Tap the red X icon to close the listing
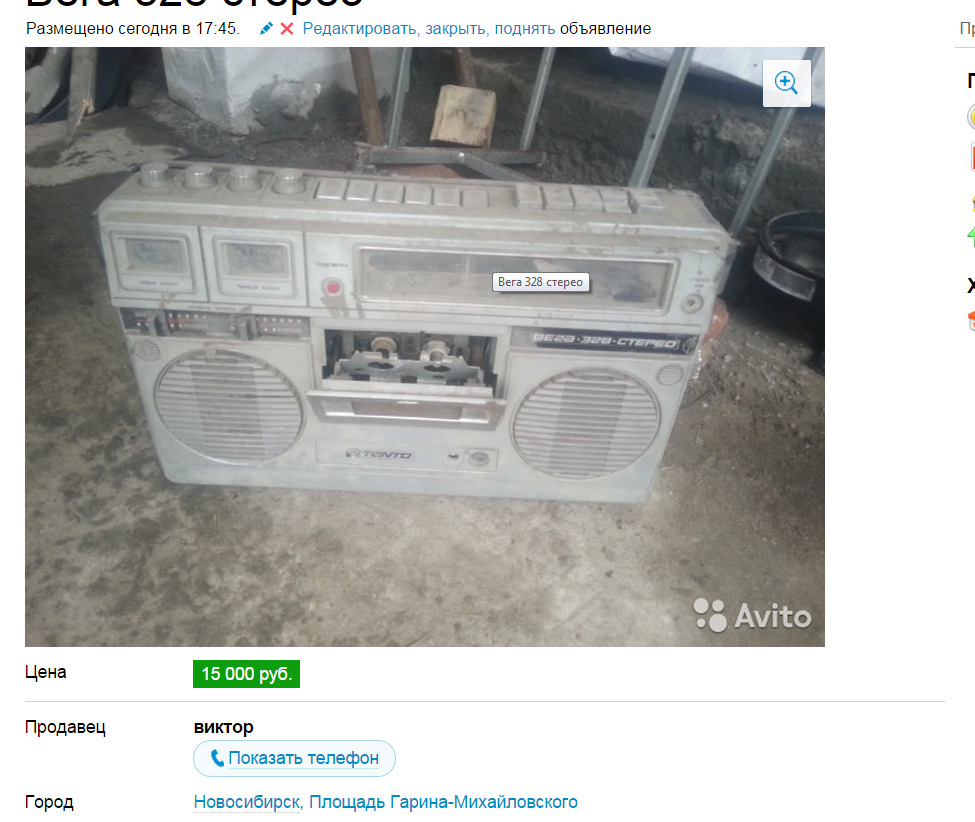 [287, 29]
